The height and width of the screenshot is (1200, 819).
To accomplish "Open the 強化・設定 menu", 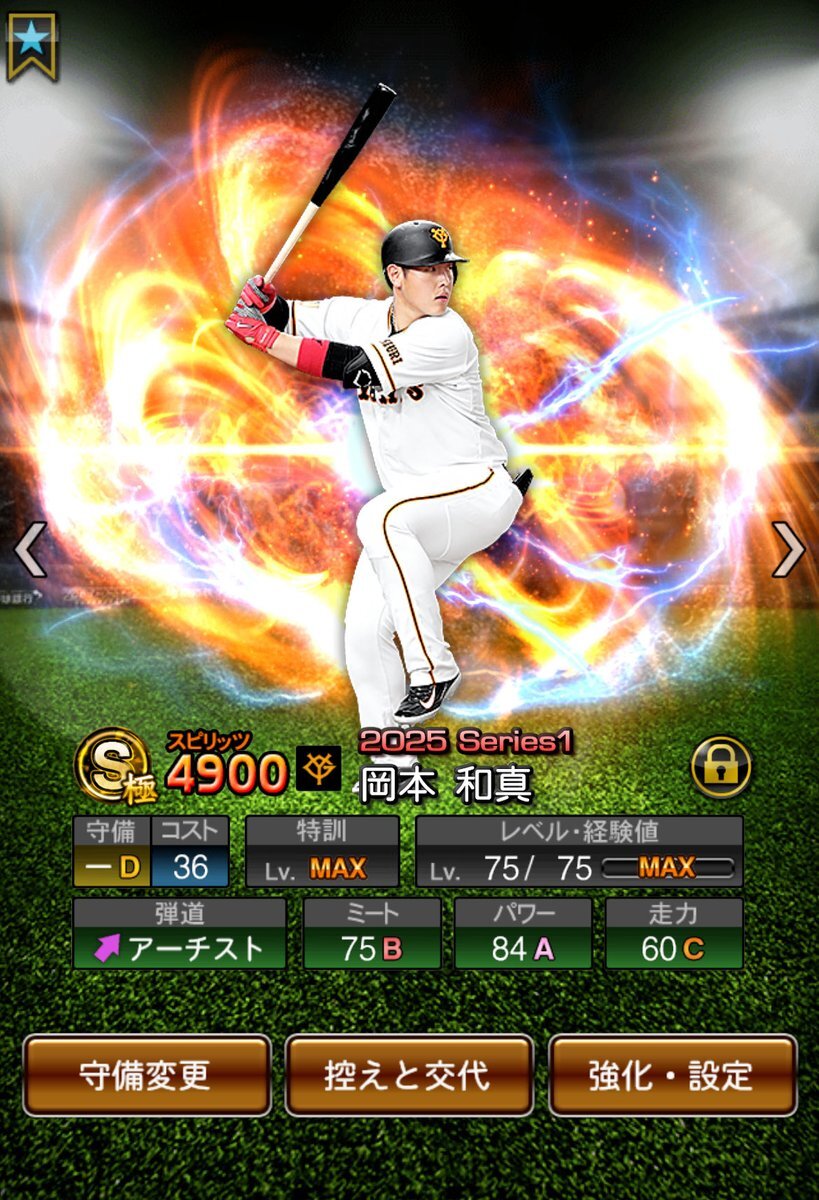I will click(x=672, y=1075).
